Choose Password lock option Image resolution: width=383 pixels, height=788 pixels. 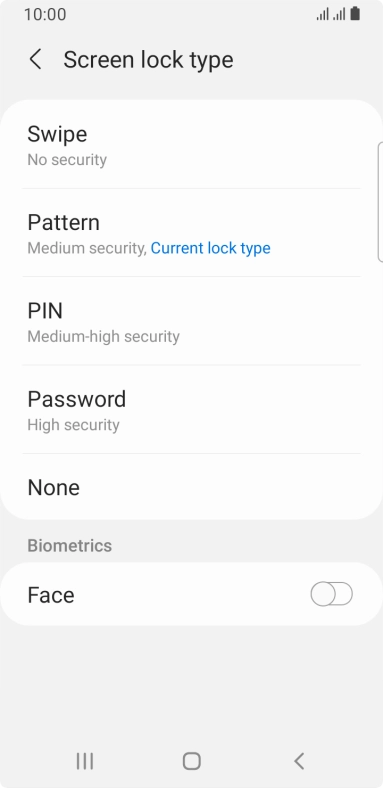tap(192, 410)
